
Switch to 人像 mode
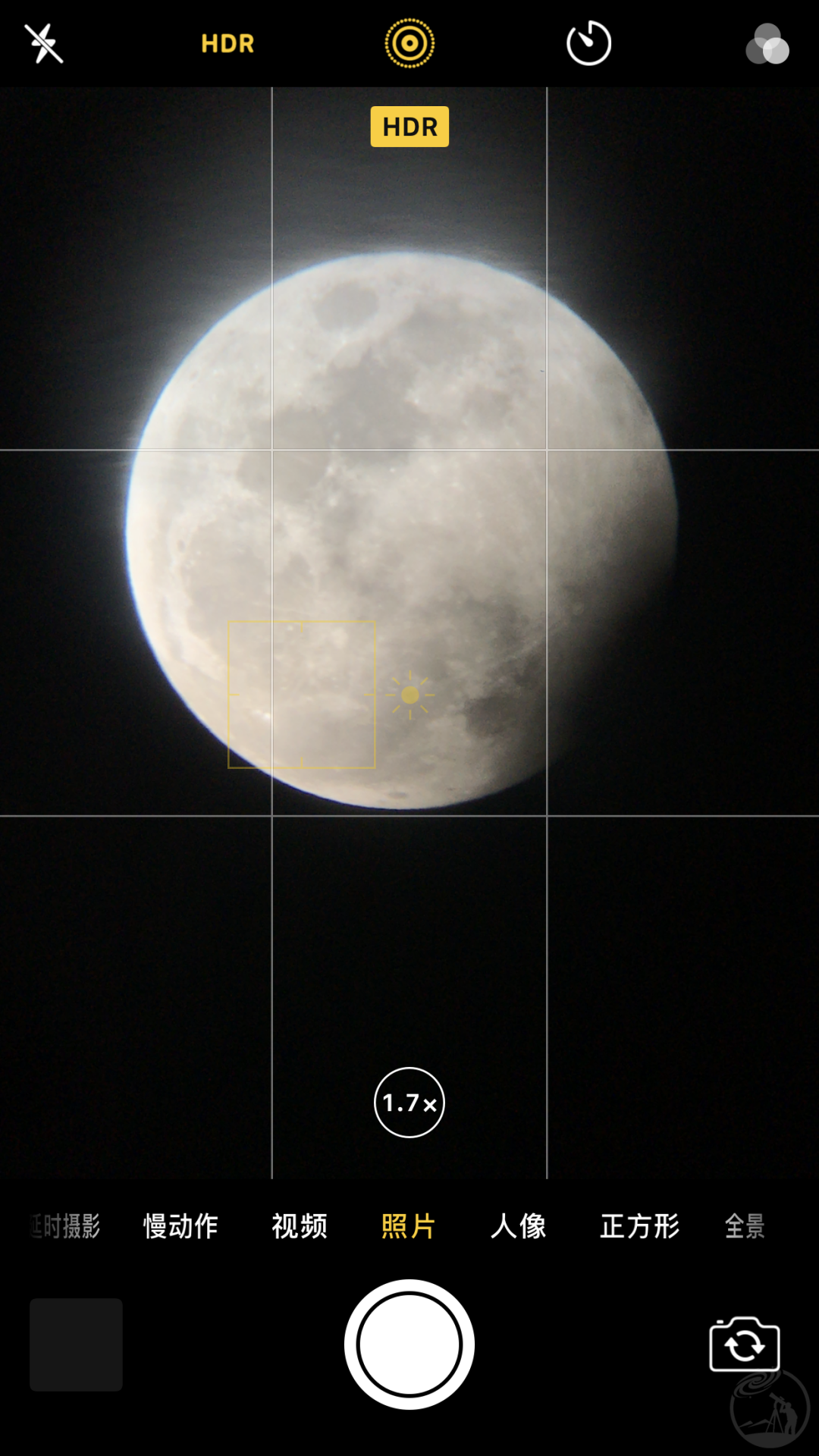[x=519, y=1226]
